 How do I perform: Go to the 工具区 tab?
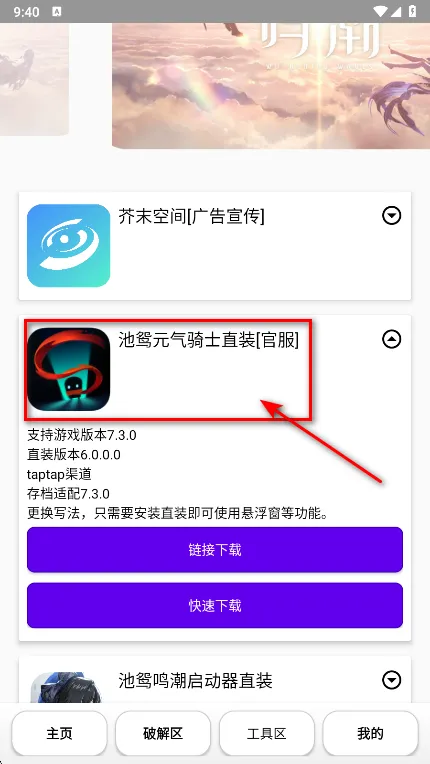click(266, 733)
